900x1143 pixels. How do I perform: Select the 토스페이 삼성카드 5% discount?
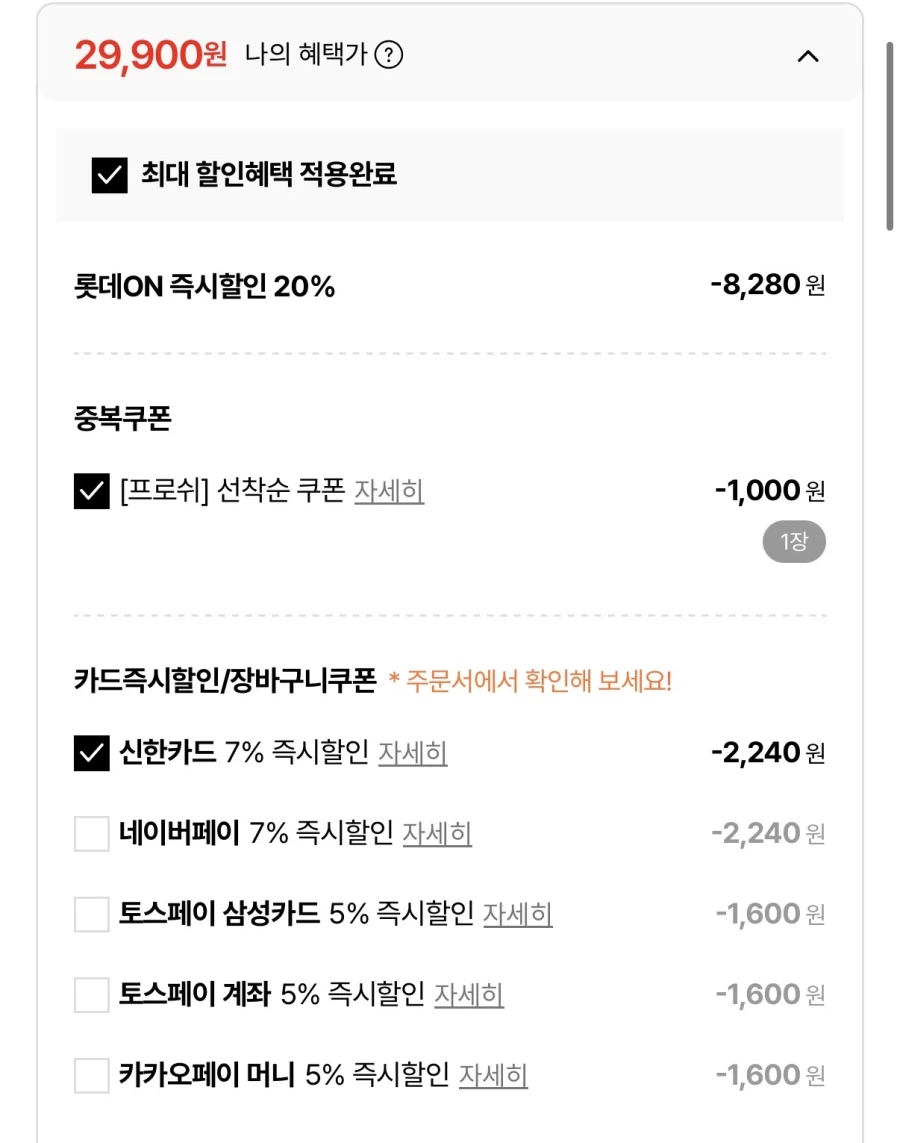tap(93, 913)
